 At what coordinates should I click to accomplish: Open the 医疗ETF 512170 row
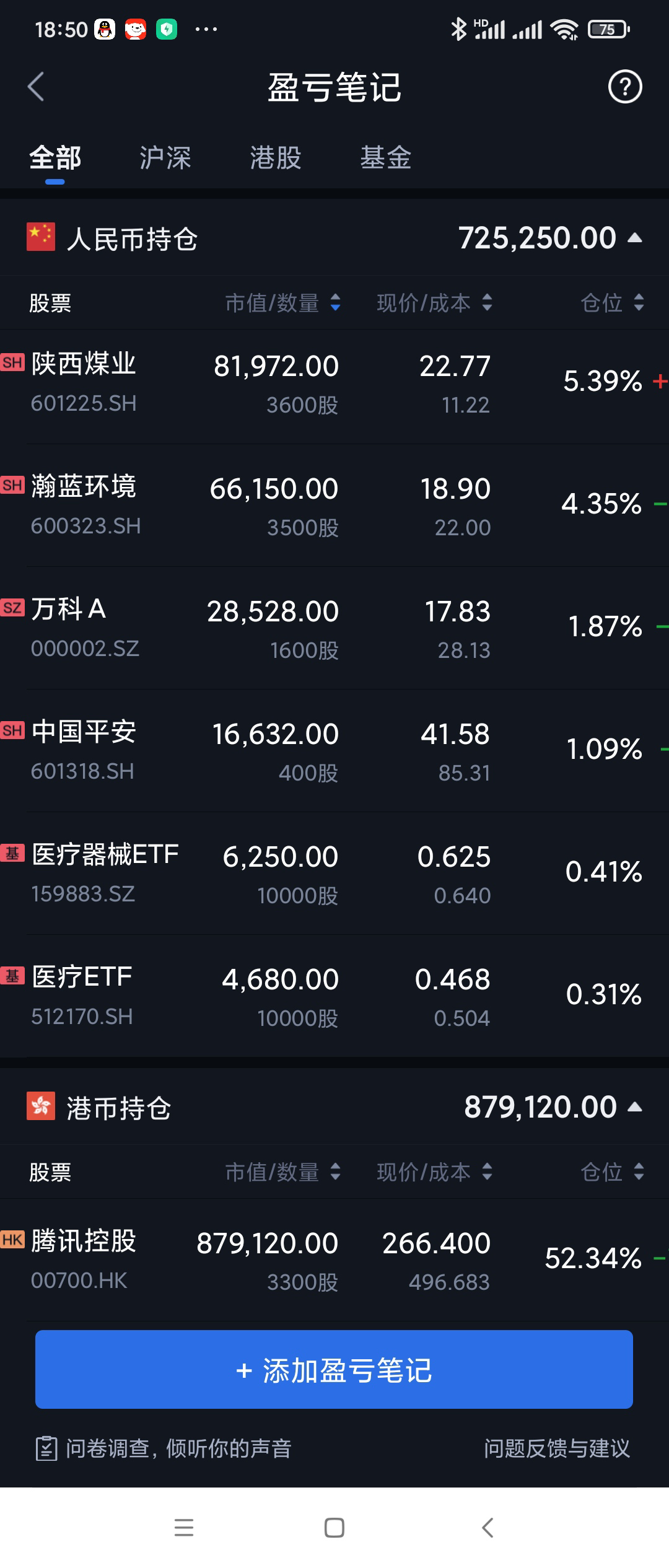coord(334,996)
